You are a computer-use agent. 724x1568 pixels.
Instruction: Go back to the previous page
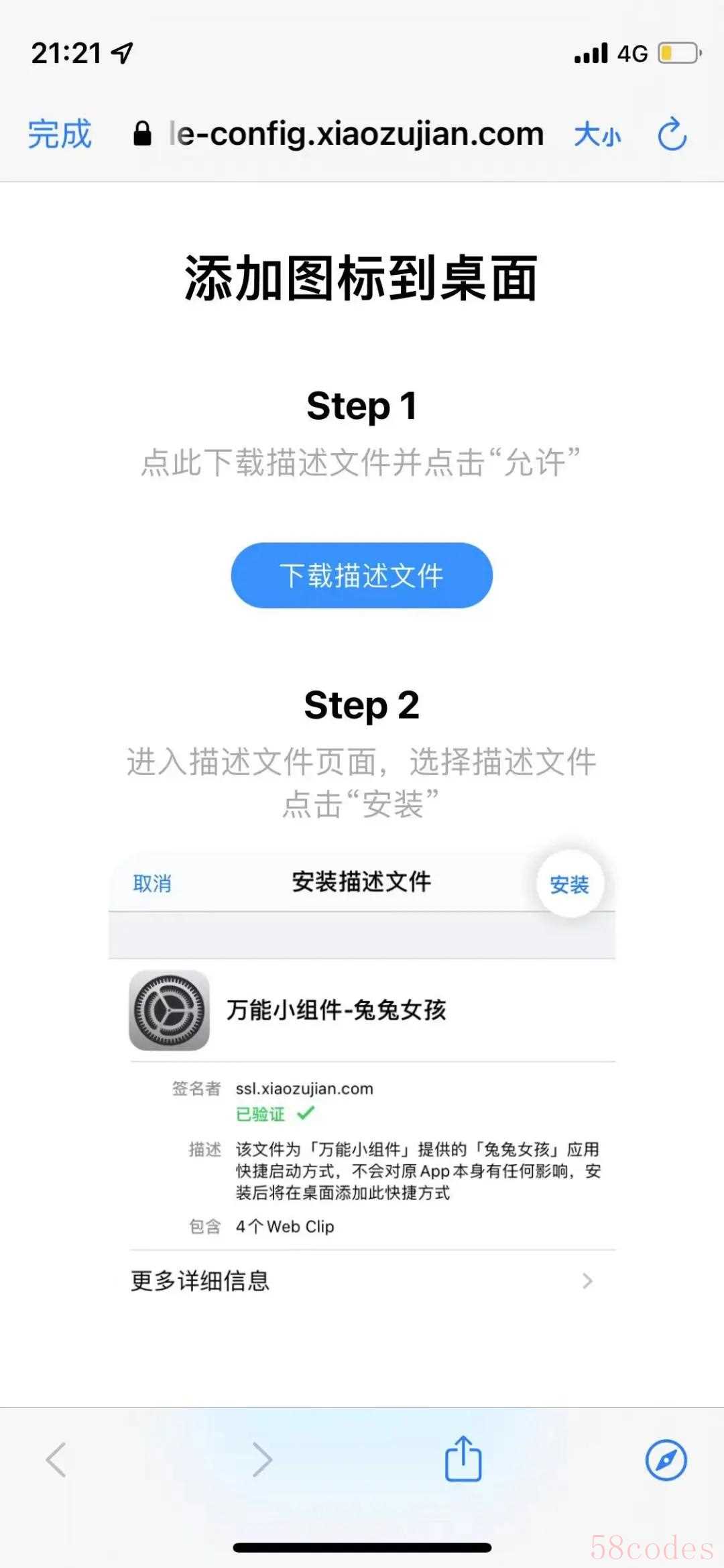coord(56,1459)
